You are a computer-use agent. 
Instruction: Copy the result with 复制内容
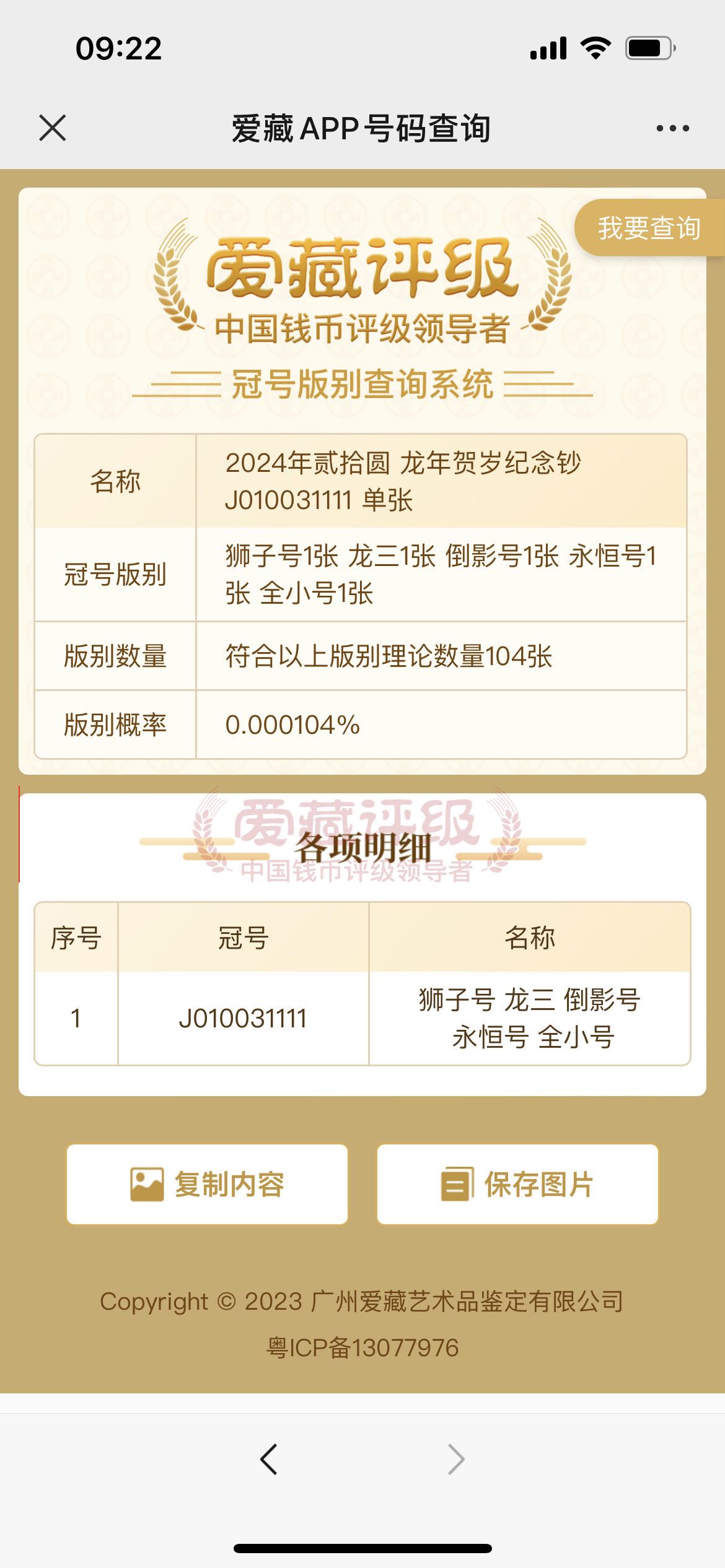tap(207, 1184)
